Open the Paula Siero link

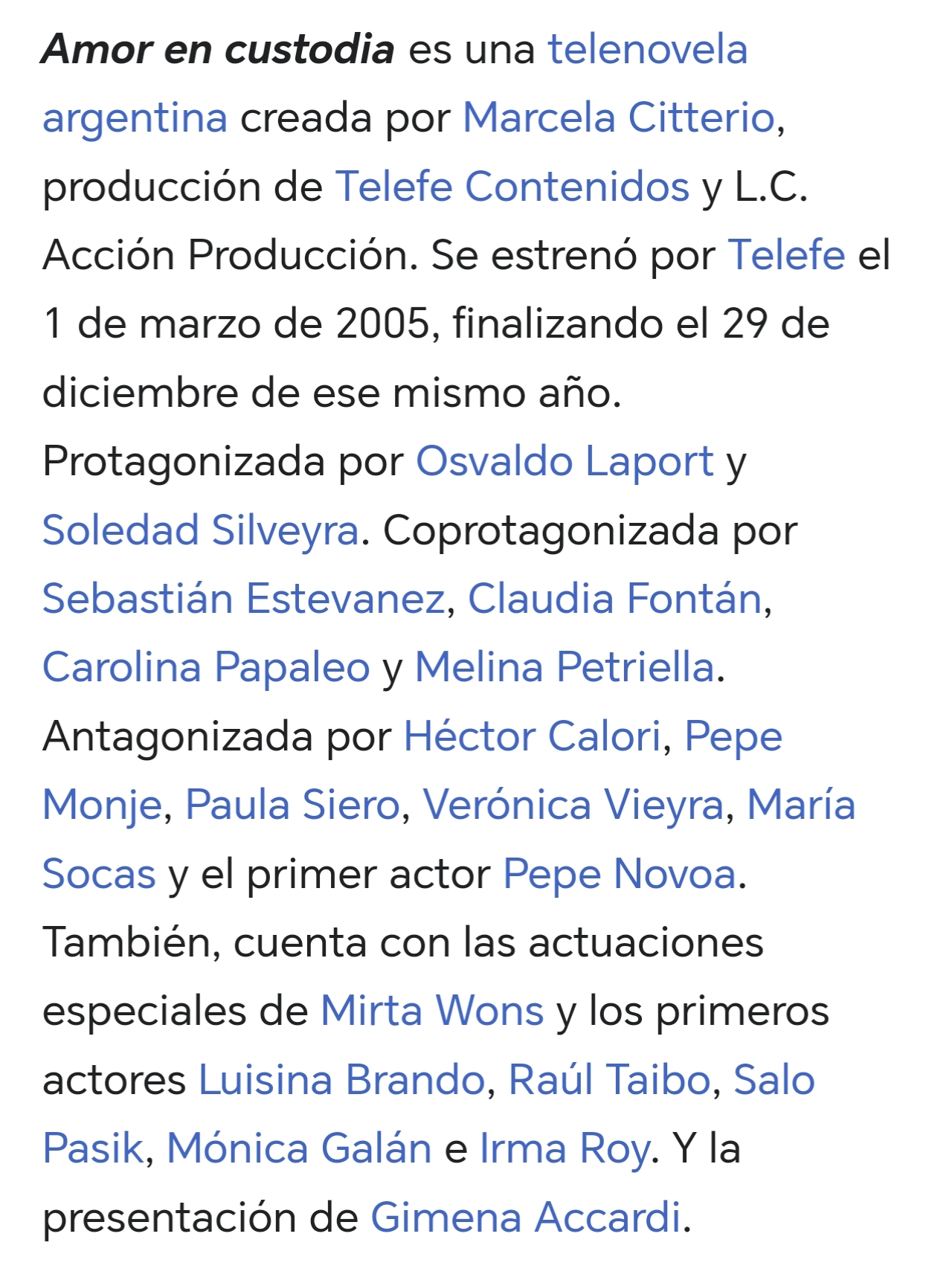pos(292,806)
